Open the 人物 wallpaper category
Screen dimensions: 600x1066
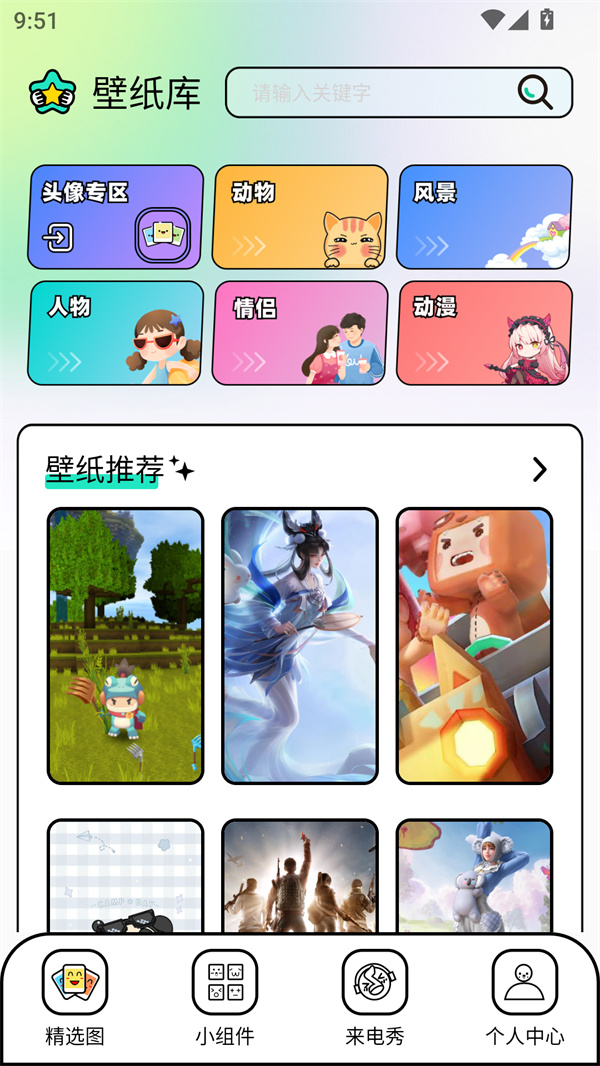(115, 333)
